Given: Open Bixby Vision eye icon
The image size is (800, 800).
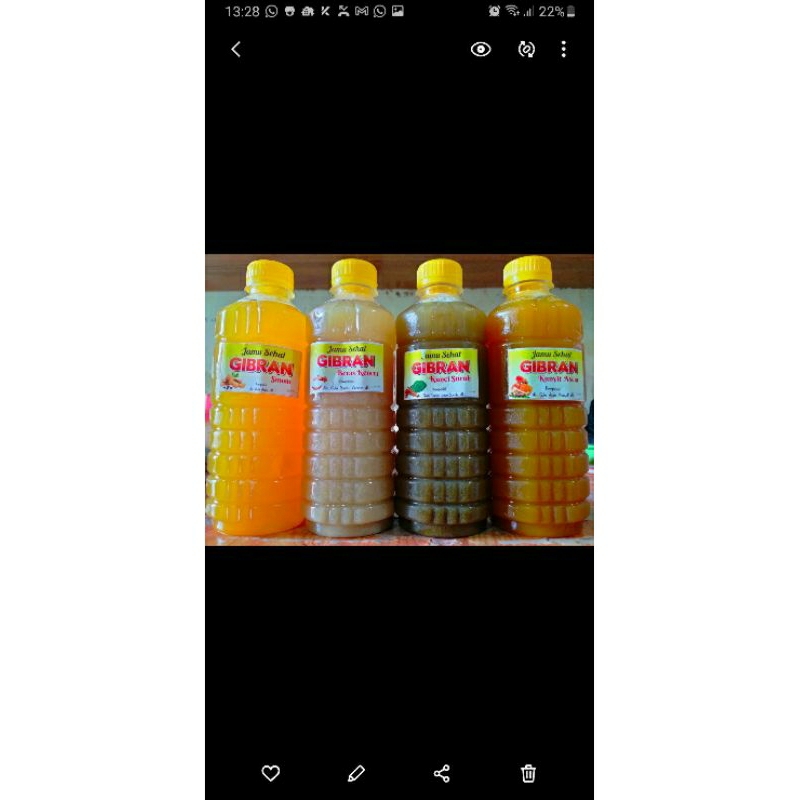Looking at the screenshot, I should click(481, 49).
